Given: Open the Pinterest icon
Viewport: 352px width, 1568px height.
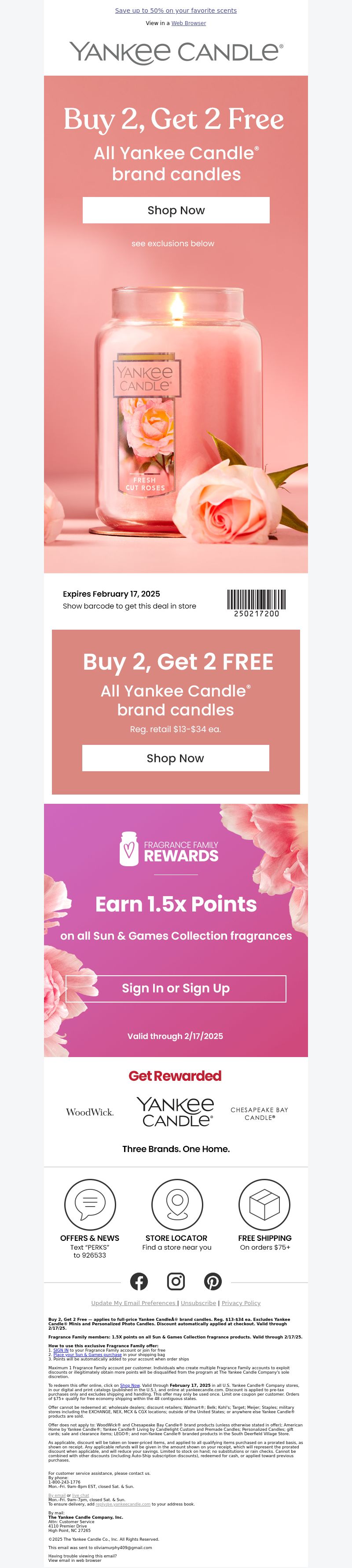Looking at the screenshot, I should (x=213, y=1281).
